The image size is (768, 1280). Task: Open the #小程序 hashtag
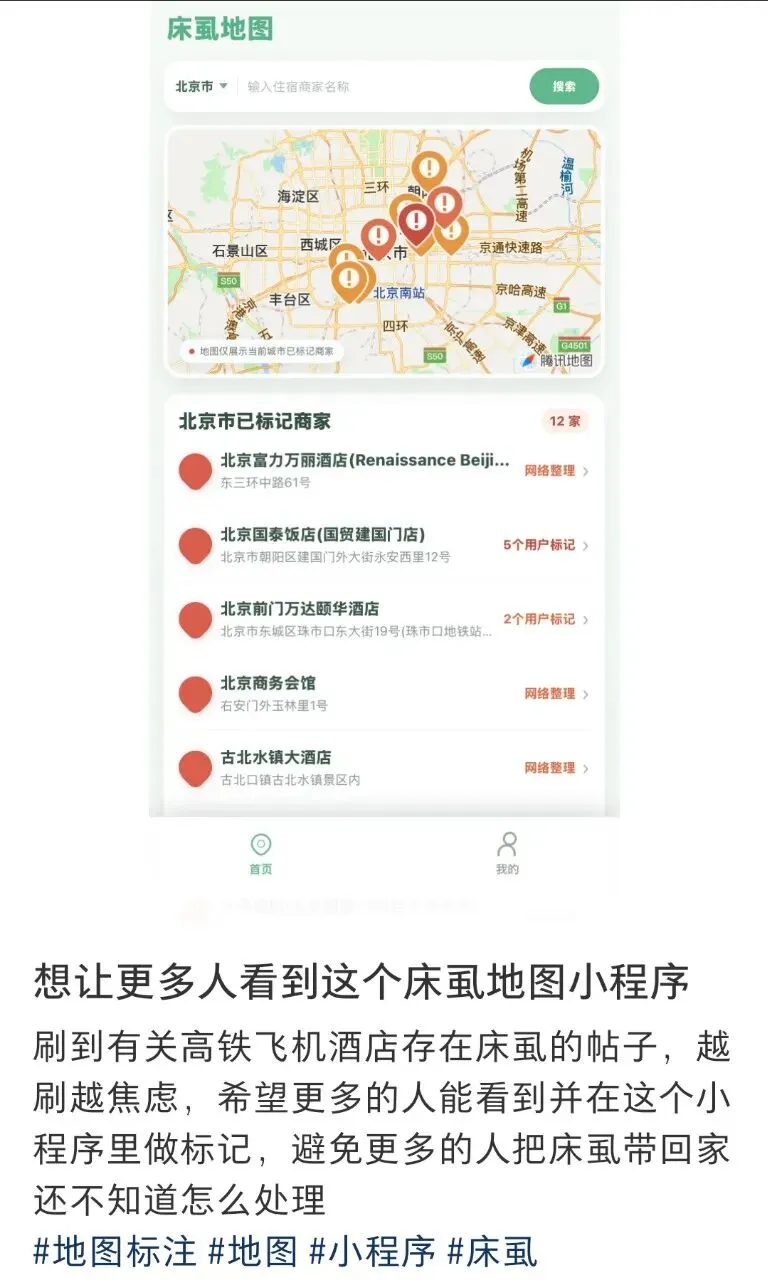(x=372, y=1251)
